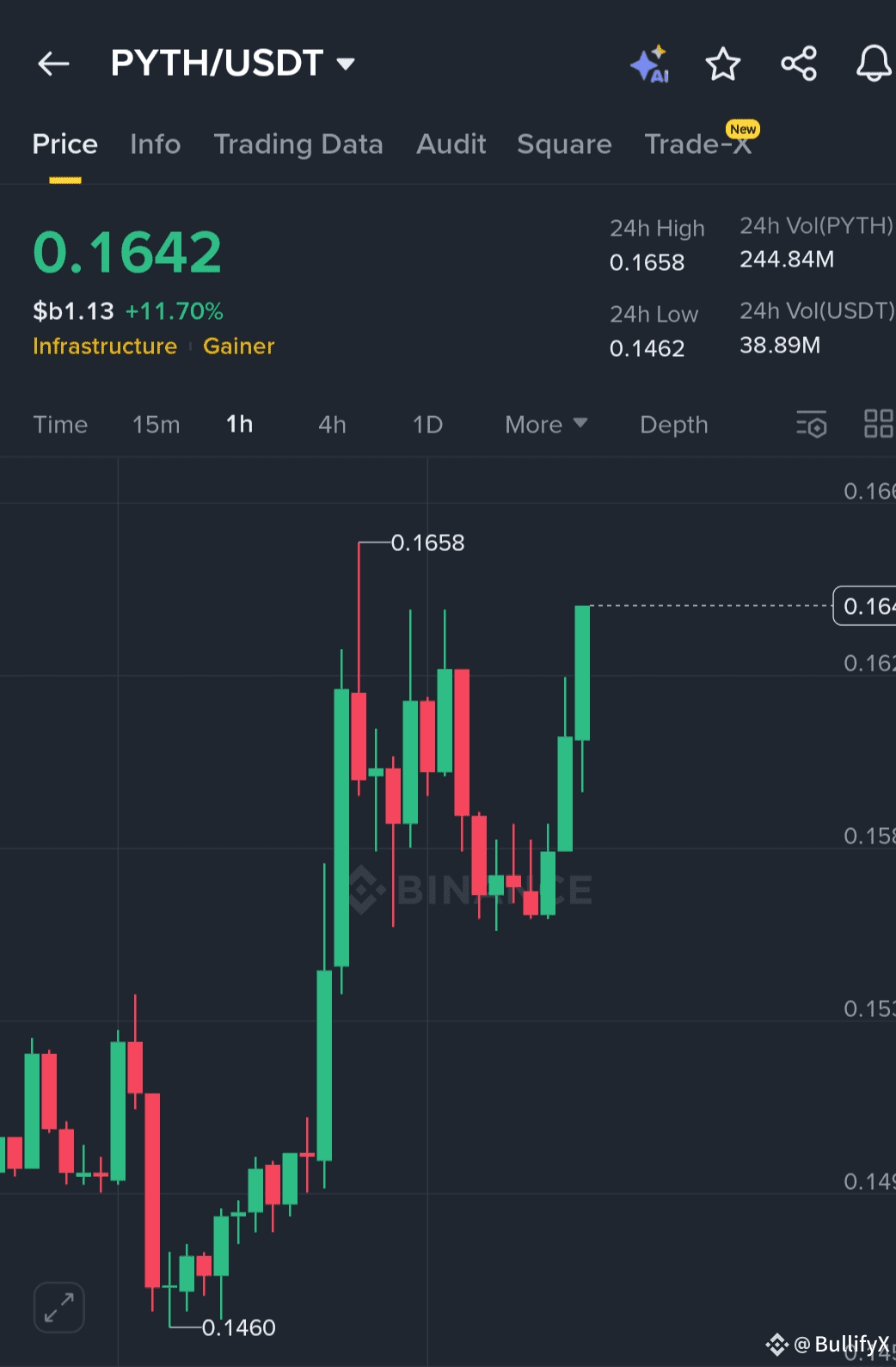Select the 4h chart interval
The width and height of the screenshot is (896, 1367).
pos(332,425)
